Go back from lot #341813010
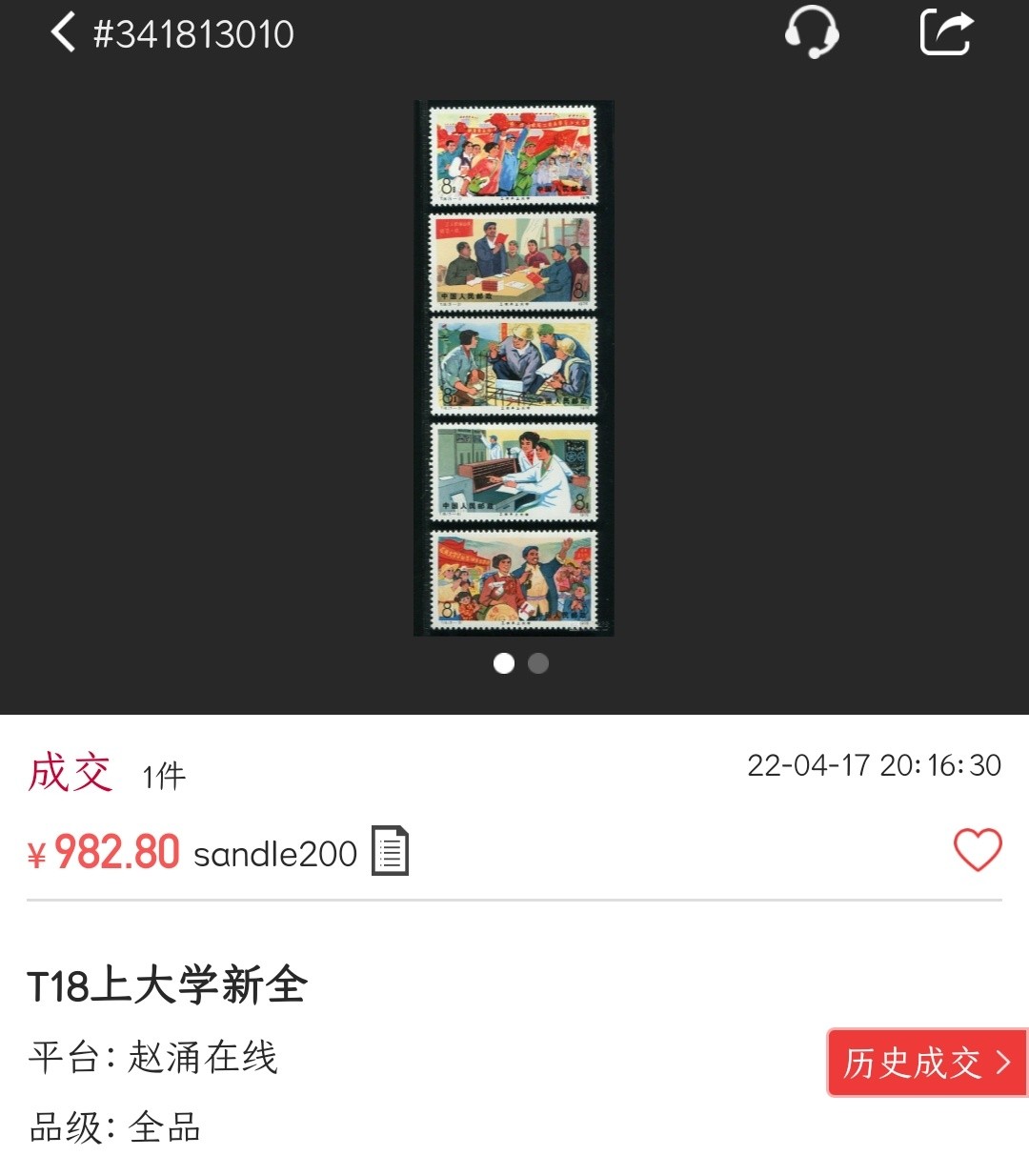 63,32
